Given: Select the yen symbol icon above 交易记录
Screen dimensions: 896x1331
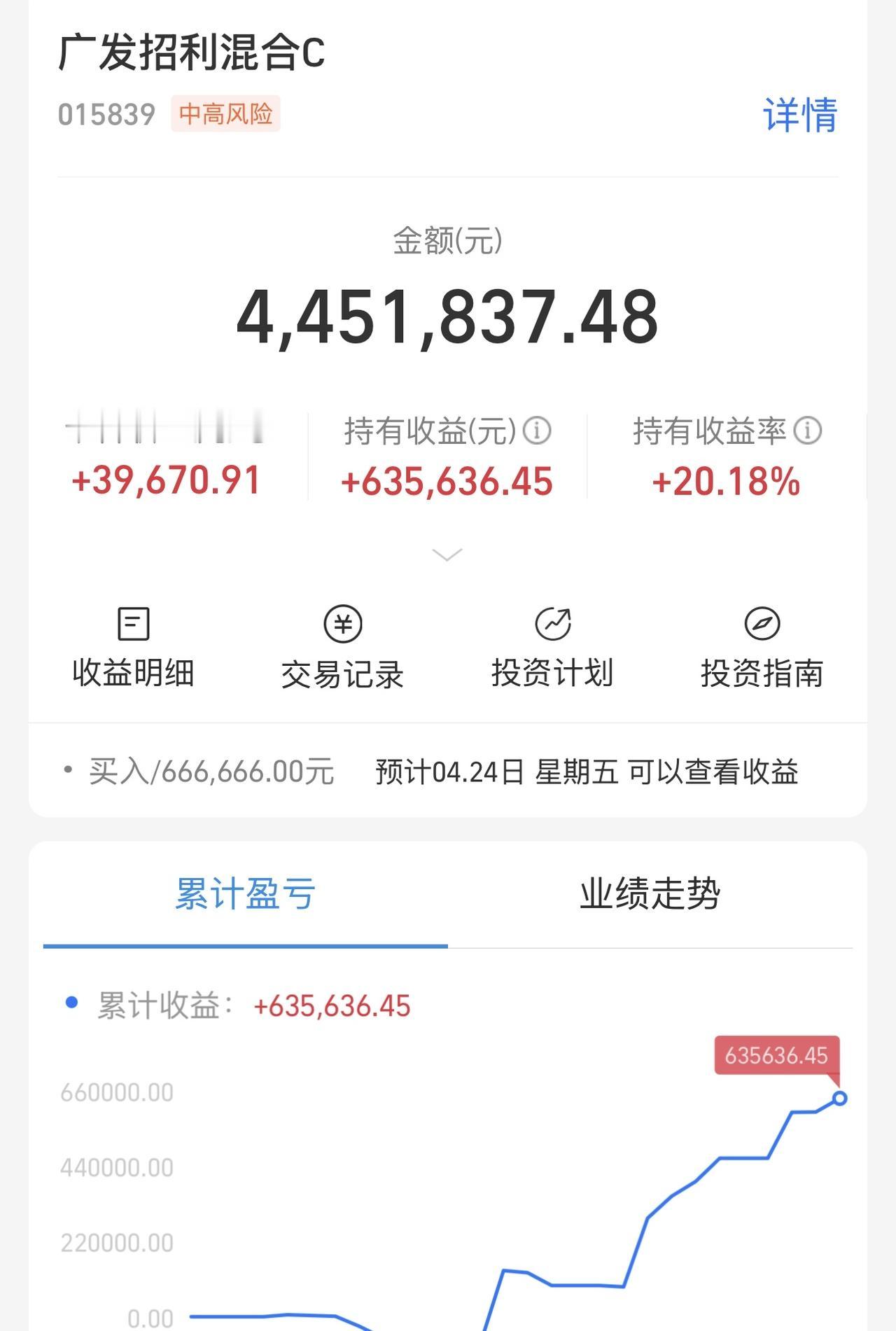Looking at the screenshot, I should (343, 623).
